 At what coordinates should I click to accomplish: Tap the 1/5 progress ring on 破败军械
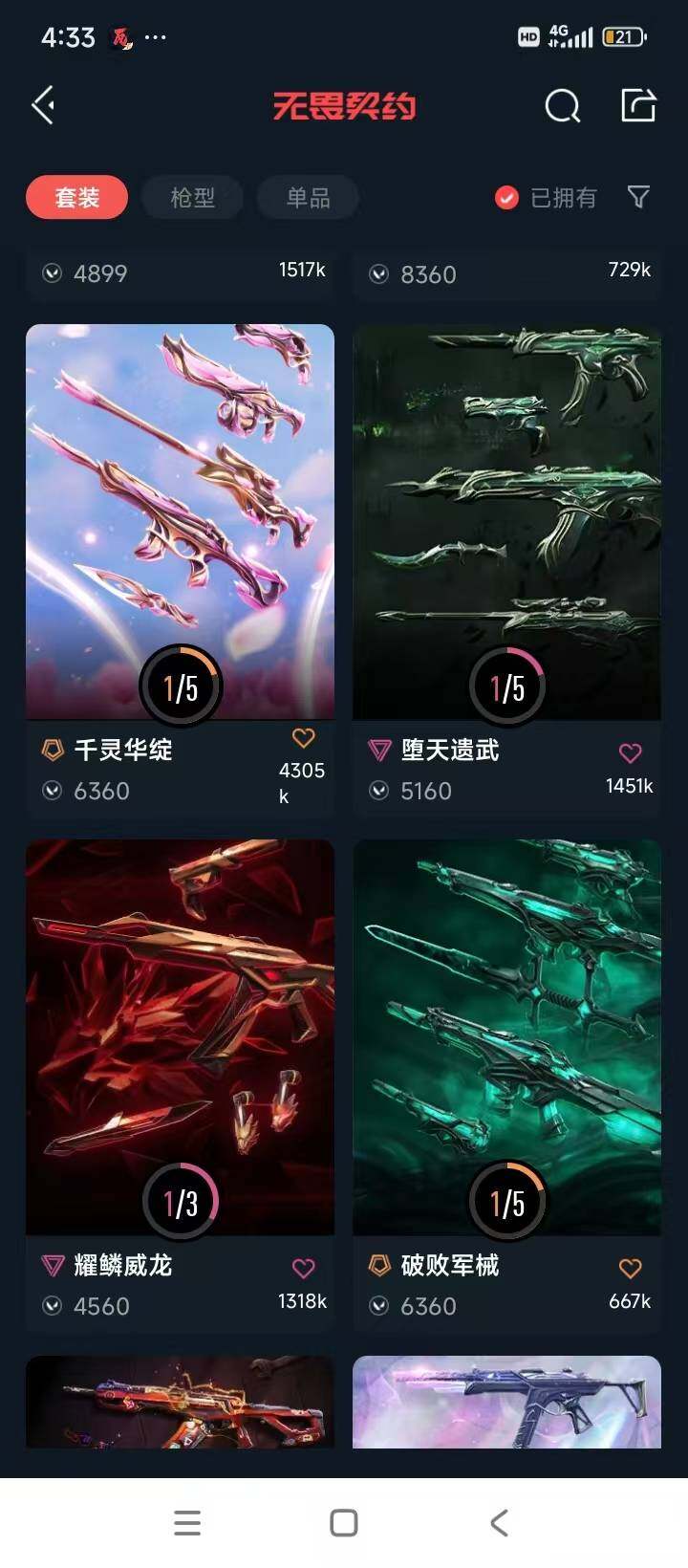pyautogui.click(x=508, y=1202)
